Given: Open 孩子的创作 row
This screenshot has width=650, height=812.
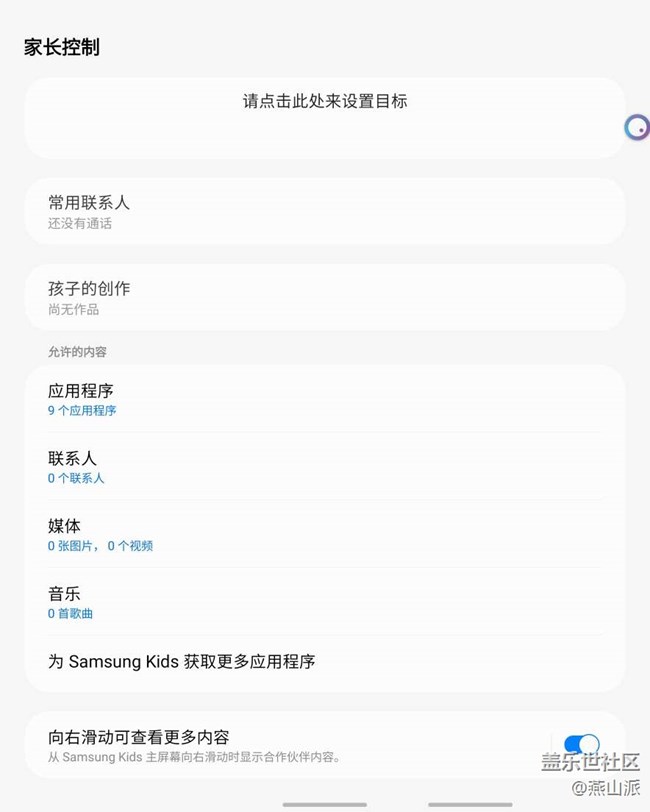Looking at the screenshot, I should coord(325,297).
